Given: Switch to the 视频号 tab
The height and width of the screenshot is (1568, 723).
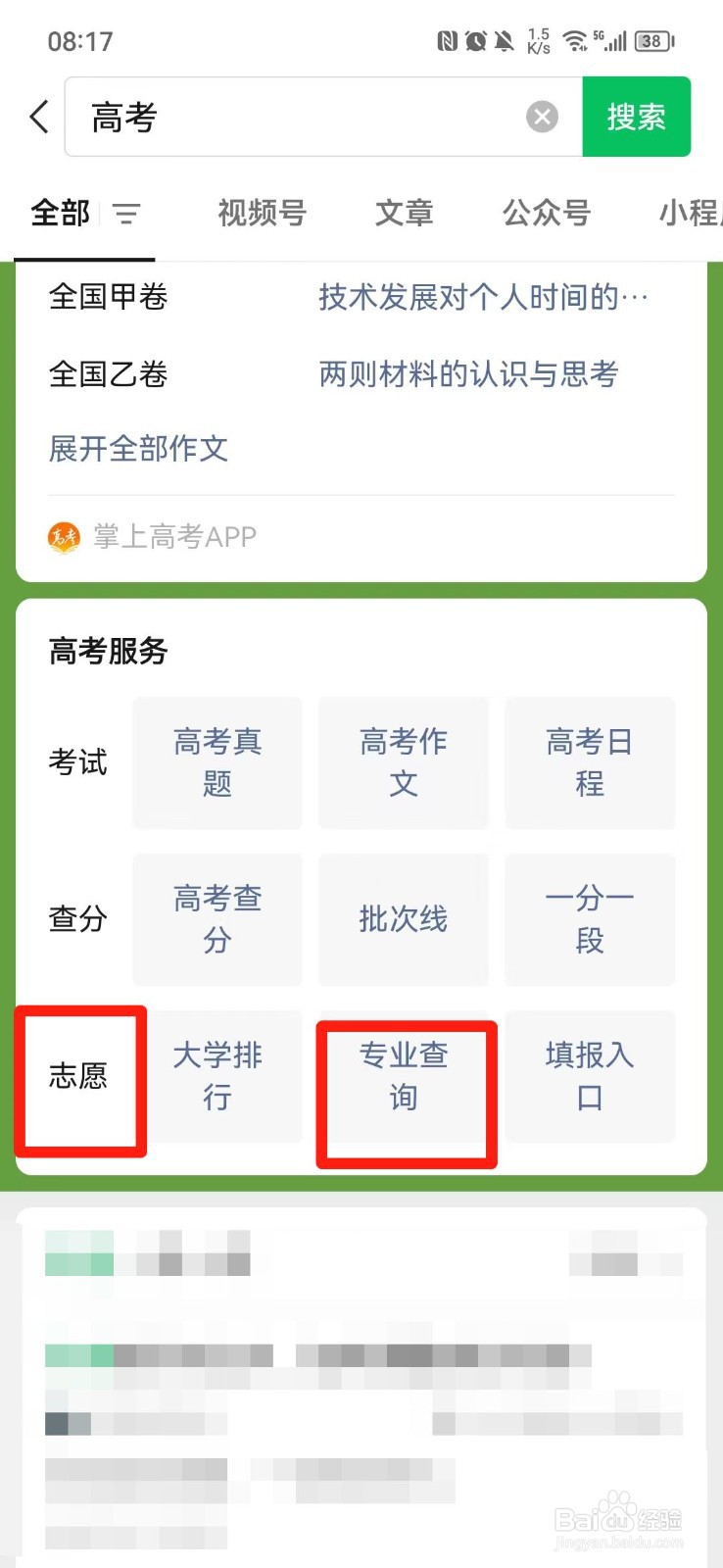Looking at the screenshot, I should tap(261, 214).
